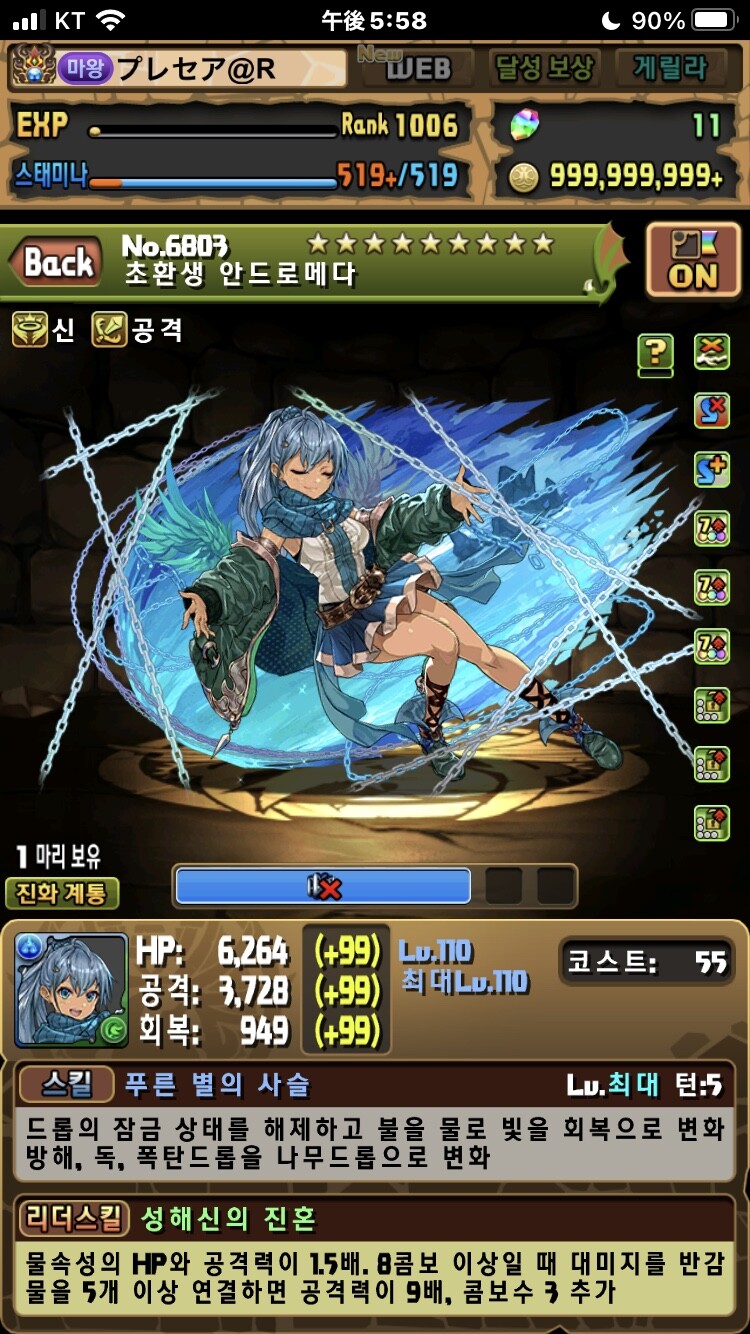Image resolution: width=750 pixels, height=1334 pixels.
Task: Open the question mark awakening help
Action: tap(656, 352)
